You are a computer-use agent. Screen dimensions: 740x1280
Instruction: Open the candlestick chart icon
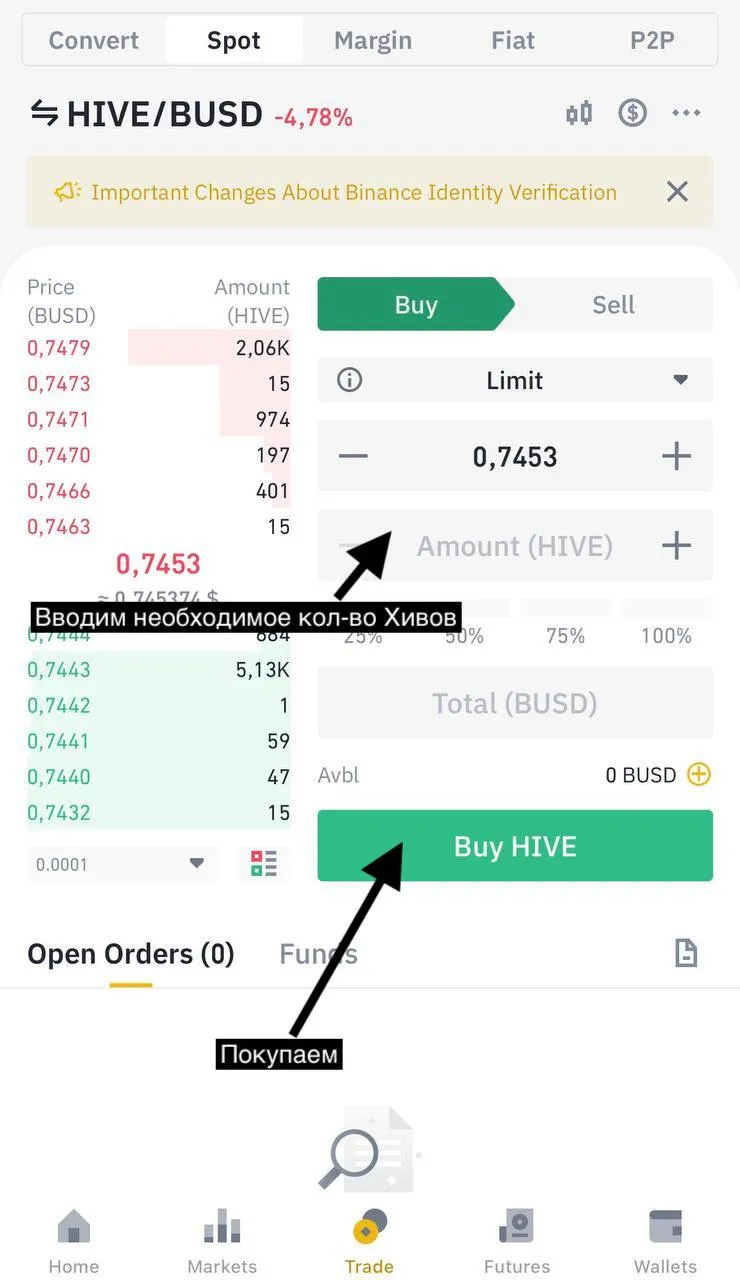[x=579, y=113]
